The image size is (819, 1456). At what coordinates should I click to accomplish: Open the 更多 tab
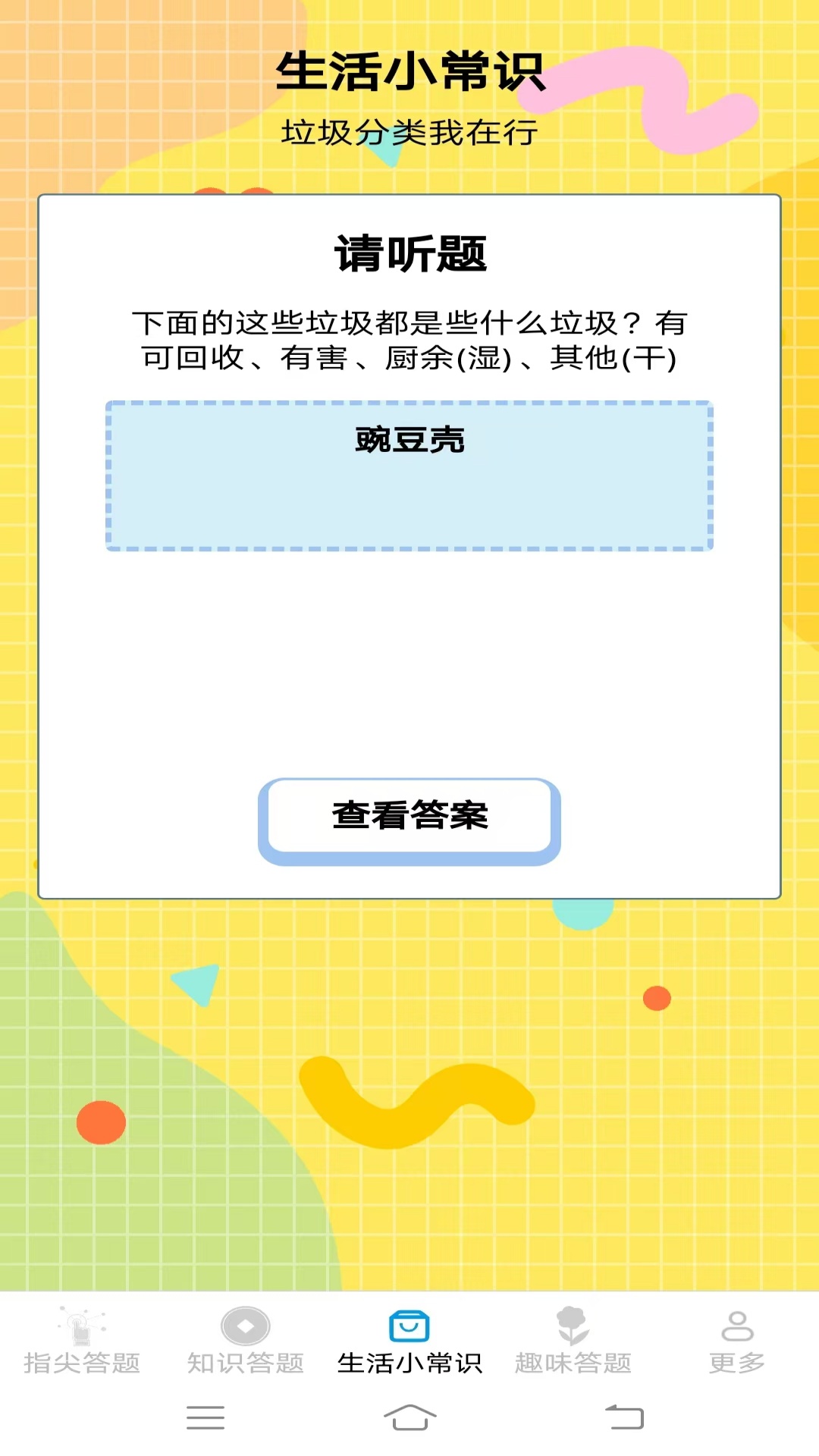[x=737, y=1341]
